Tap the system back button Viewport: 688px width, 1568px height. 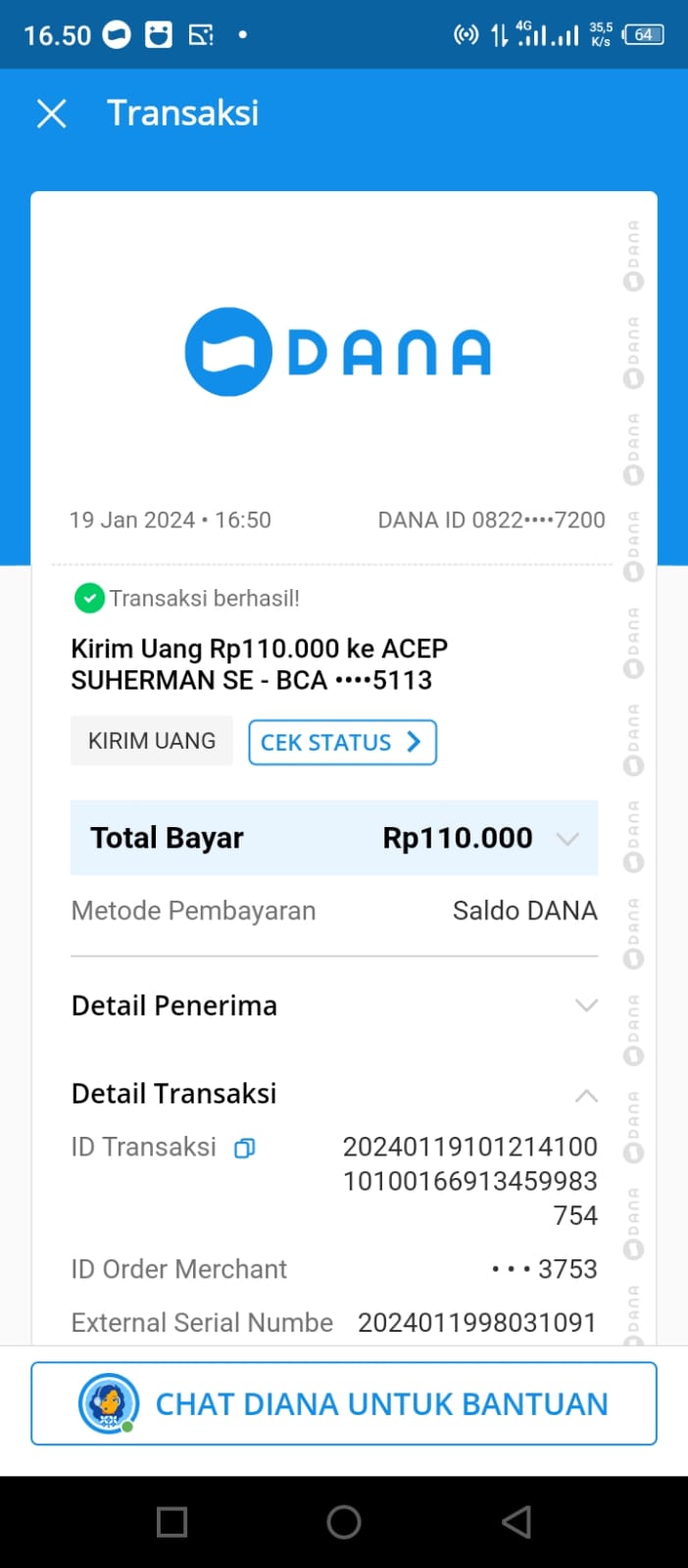(516, 1522)
